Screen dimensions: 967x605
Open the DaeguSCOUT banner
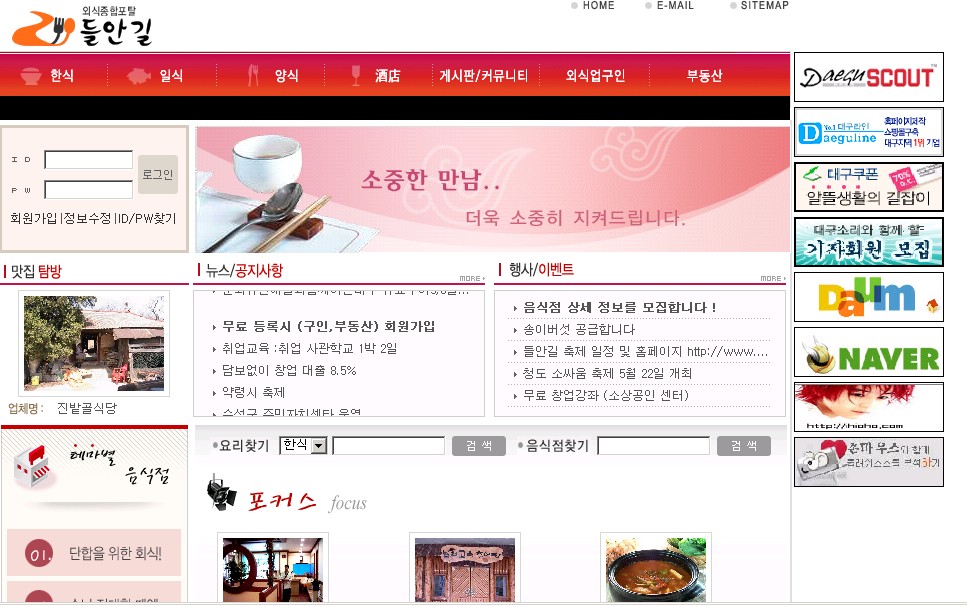[x=868, y=77]
